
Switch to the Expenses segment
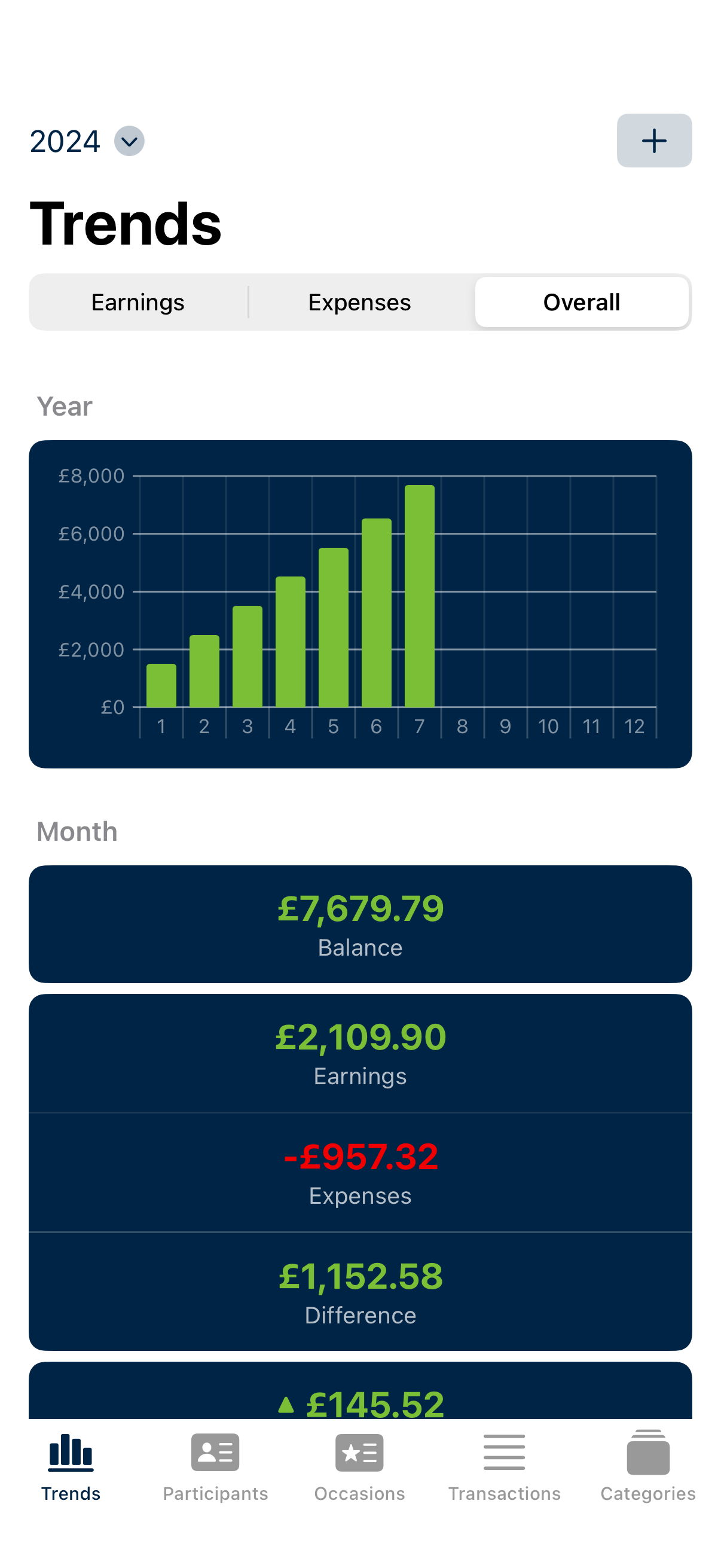point(359,302)
